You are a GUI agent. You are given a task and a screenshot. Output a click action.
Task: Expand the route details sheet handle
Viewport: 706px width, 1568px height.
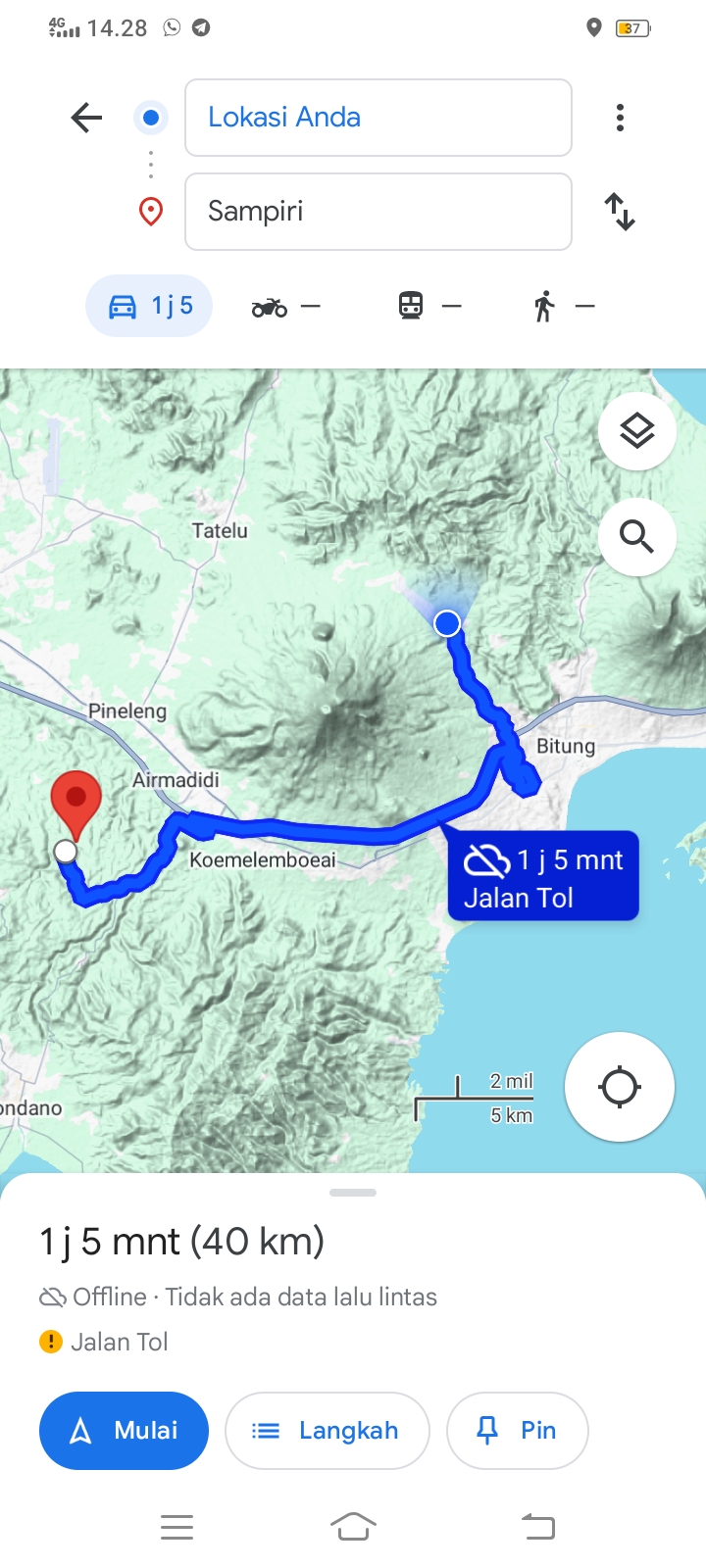353,1193
